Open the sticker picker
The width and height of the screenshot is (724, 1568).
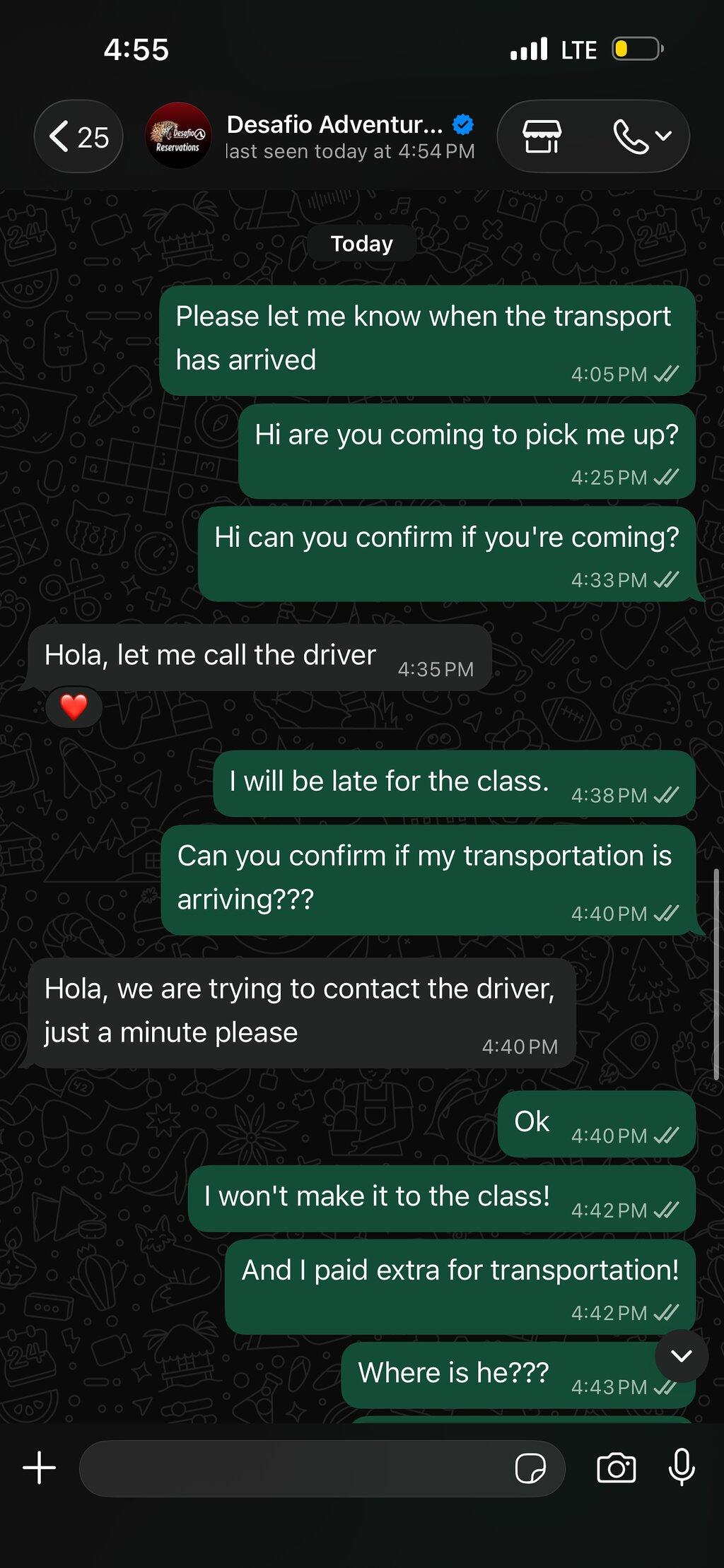pyautogui.click(x=530, y=1468)
